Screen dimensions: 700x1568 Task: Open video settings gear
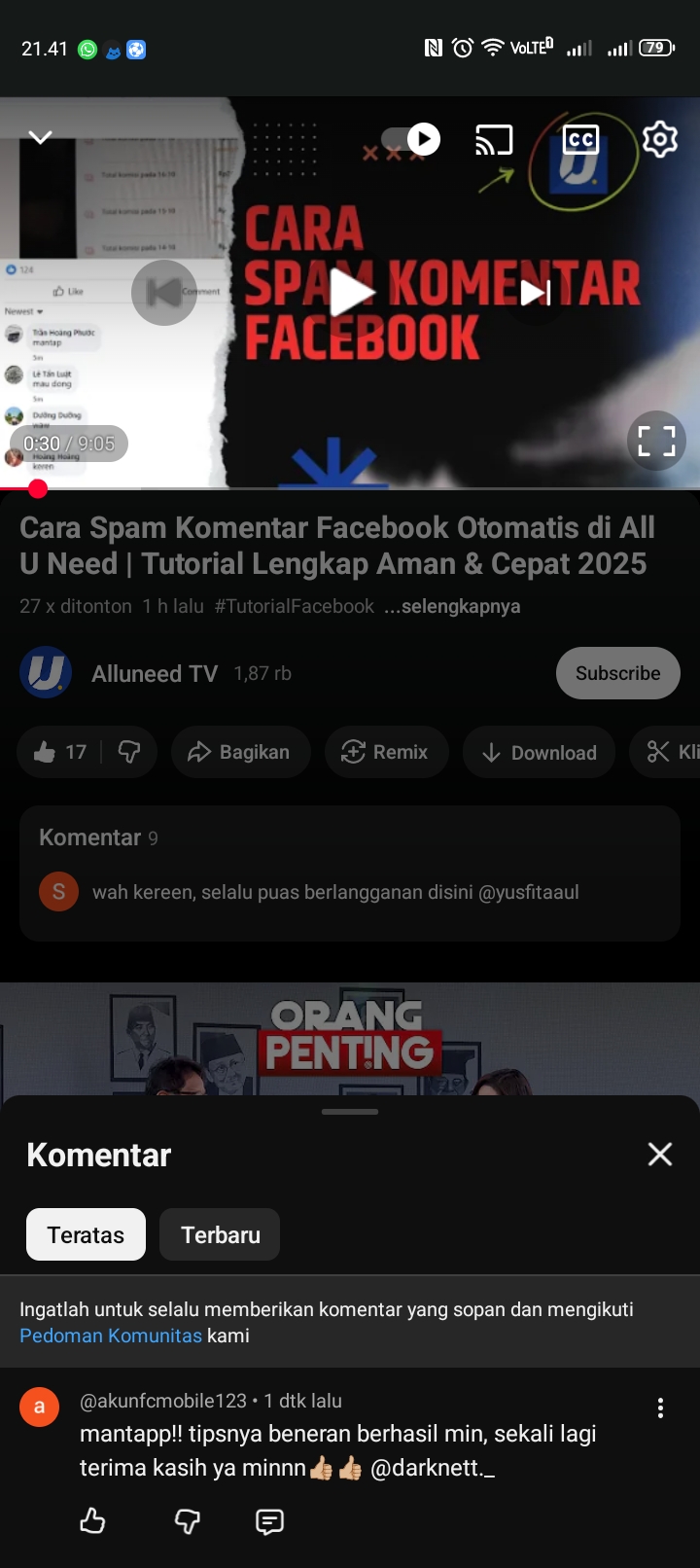pos(659,140)
